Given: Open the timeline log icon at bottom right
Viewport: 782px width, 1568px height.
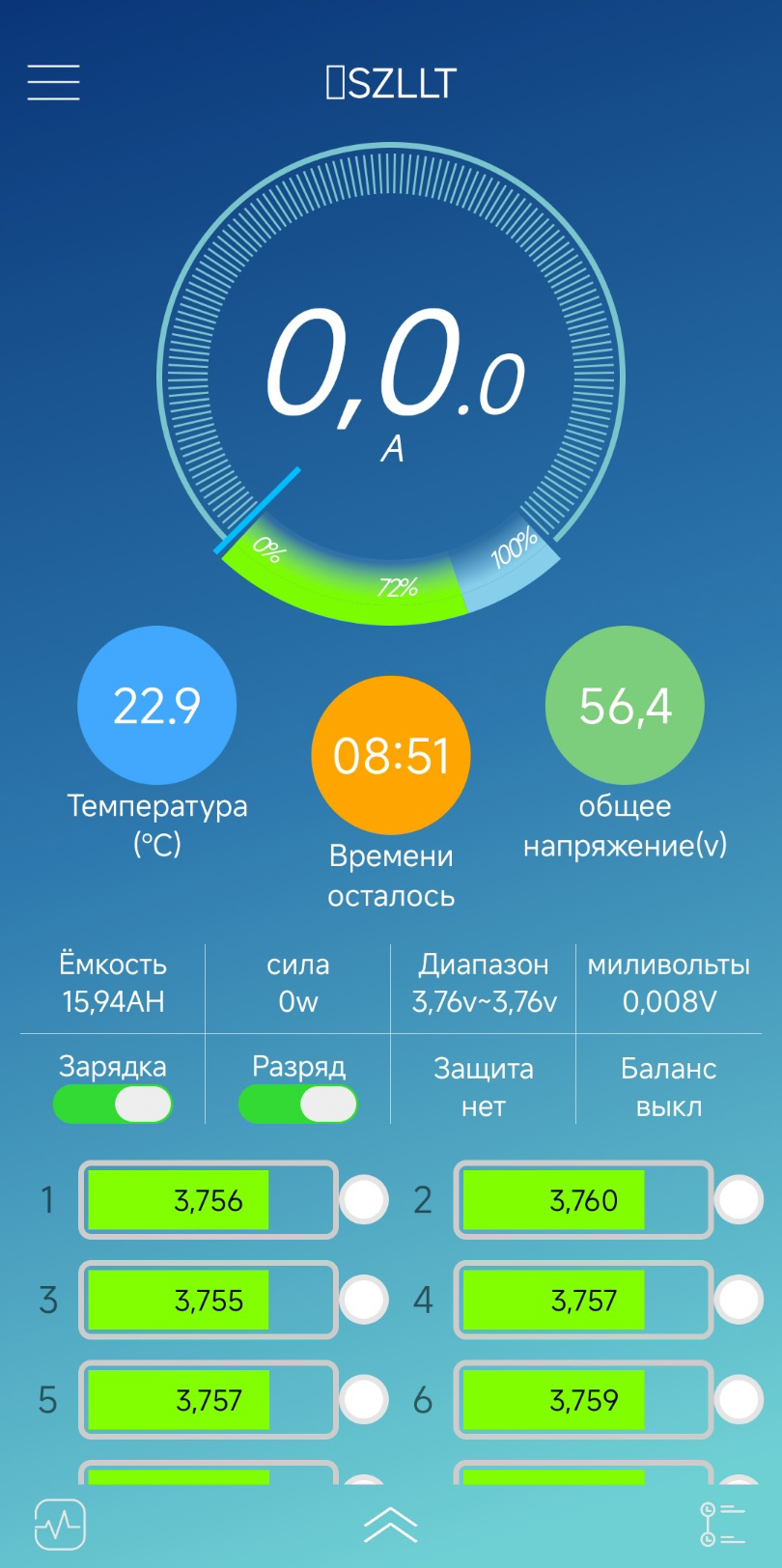Looking at the screenshot, I should [723, 1526].
